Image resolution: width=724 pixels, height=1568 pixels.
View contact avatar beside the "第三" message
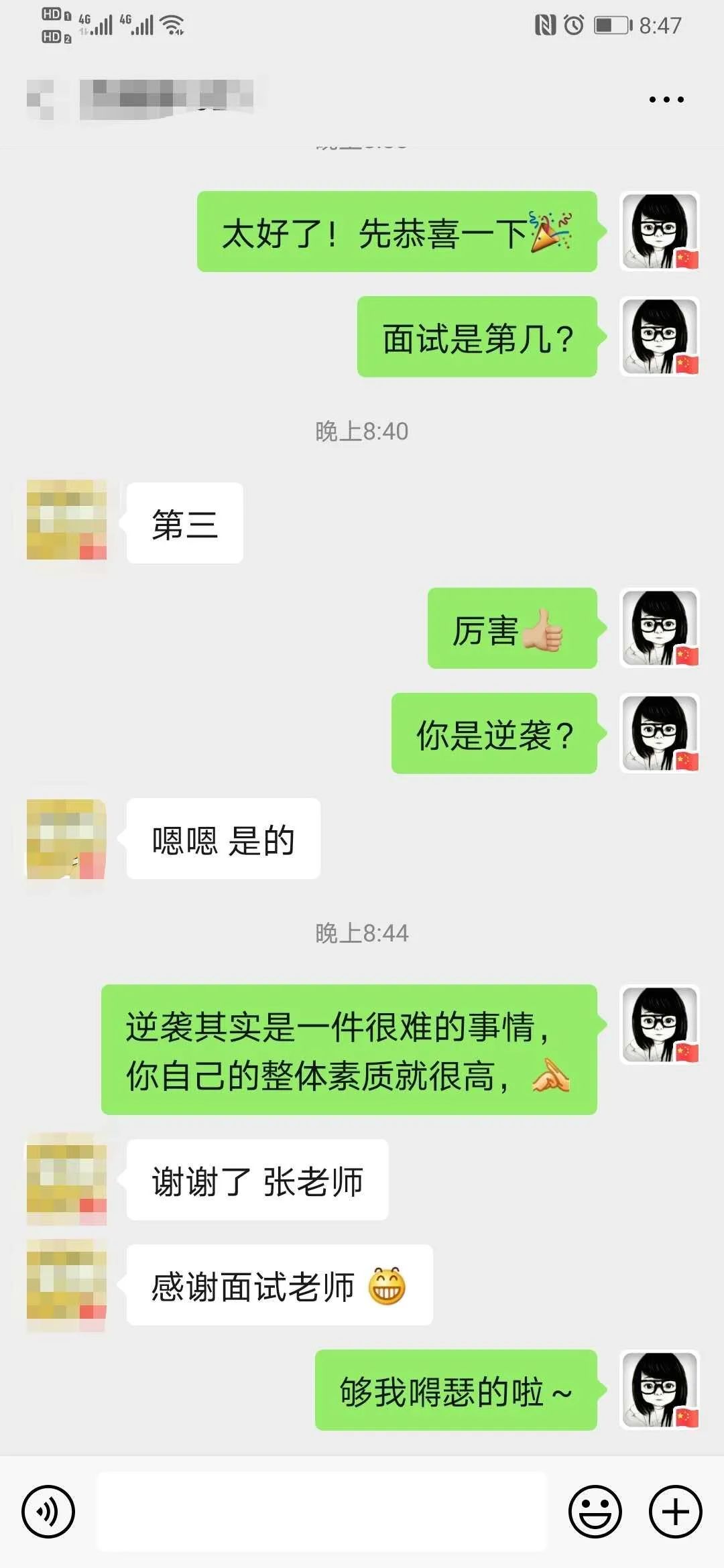[x=66, y=520]
